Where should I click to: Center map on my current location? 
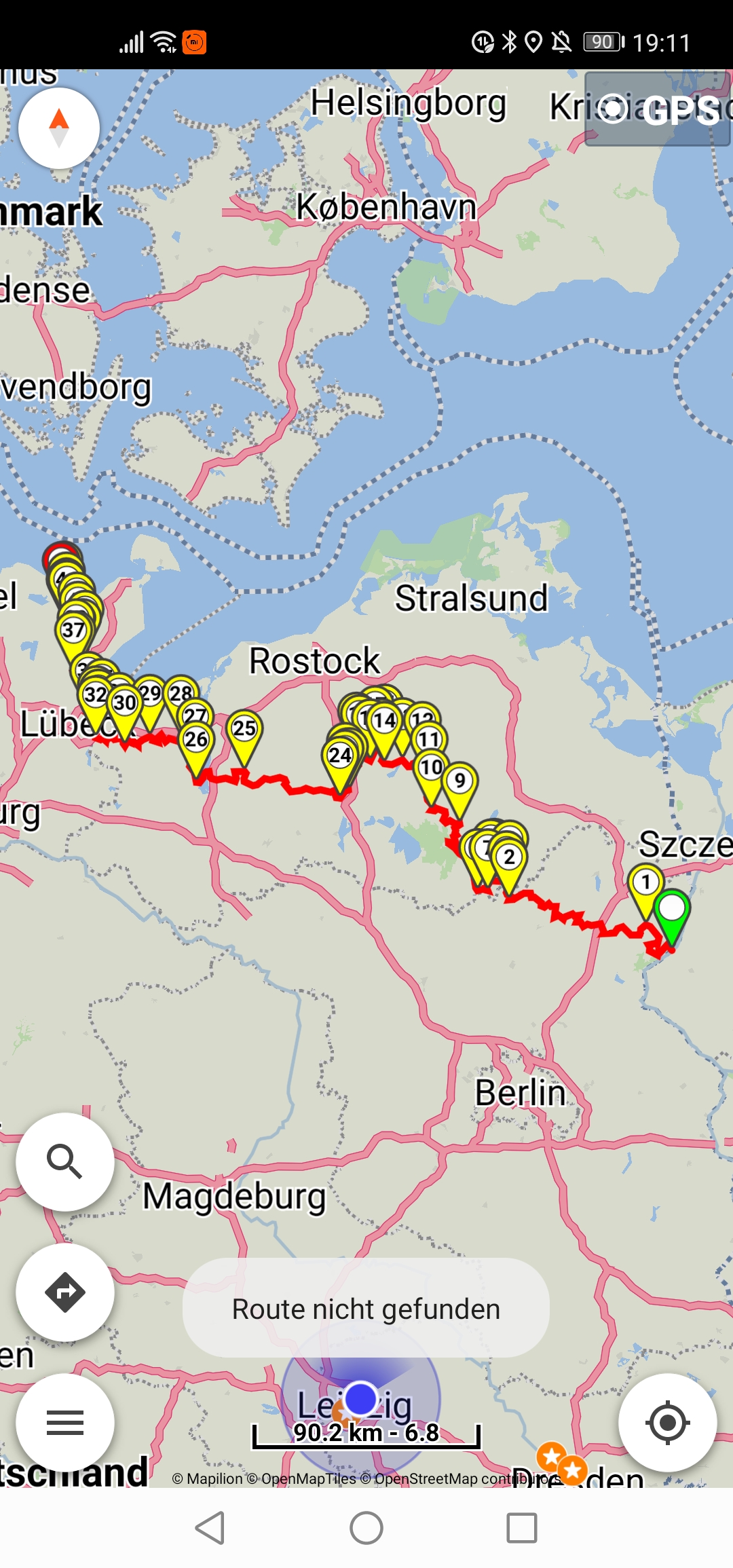667,1422
